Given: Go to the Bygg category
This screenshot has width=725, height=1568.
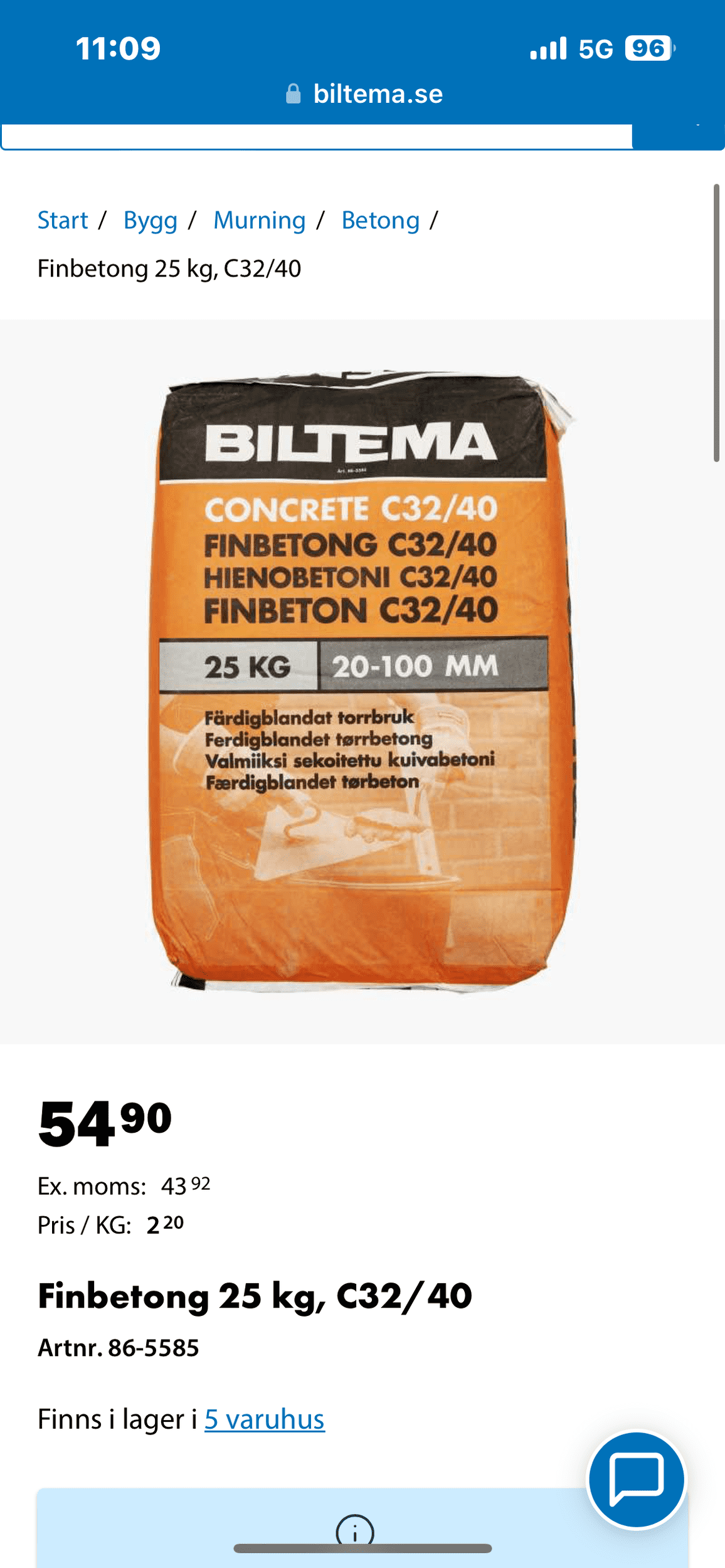Looking at the screenshot, I should coord(151,221).
